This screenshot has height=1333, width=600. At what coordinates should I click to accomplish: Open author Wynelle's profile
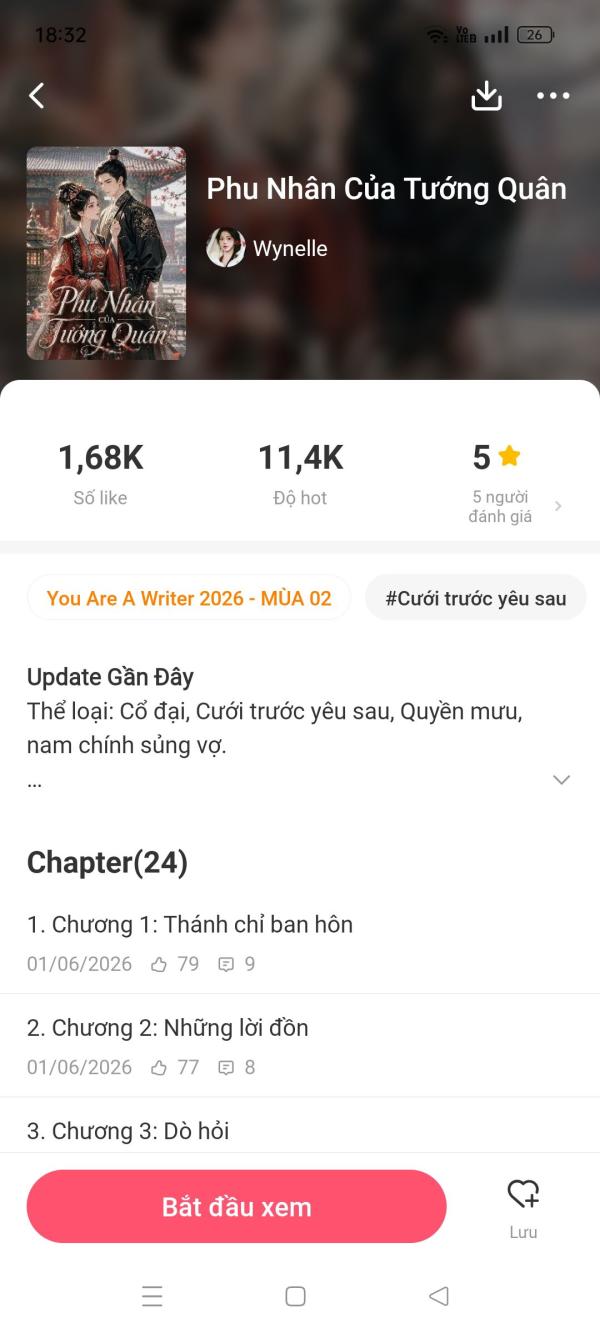coord(267,248)
